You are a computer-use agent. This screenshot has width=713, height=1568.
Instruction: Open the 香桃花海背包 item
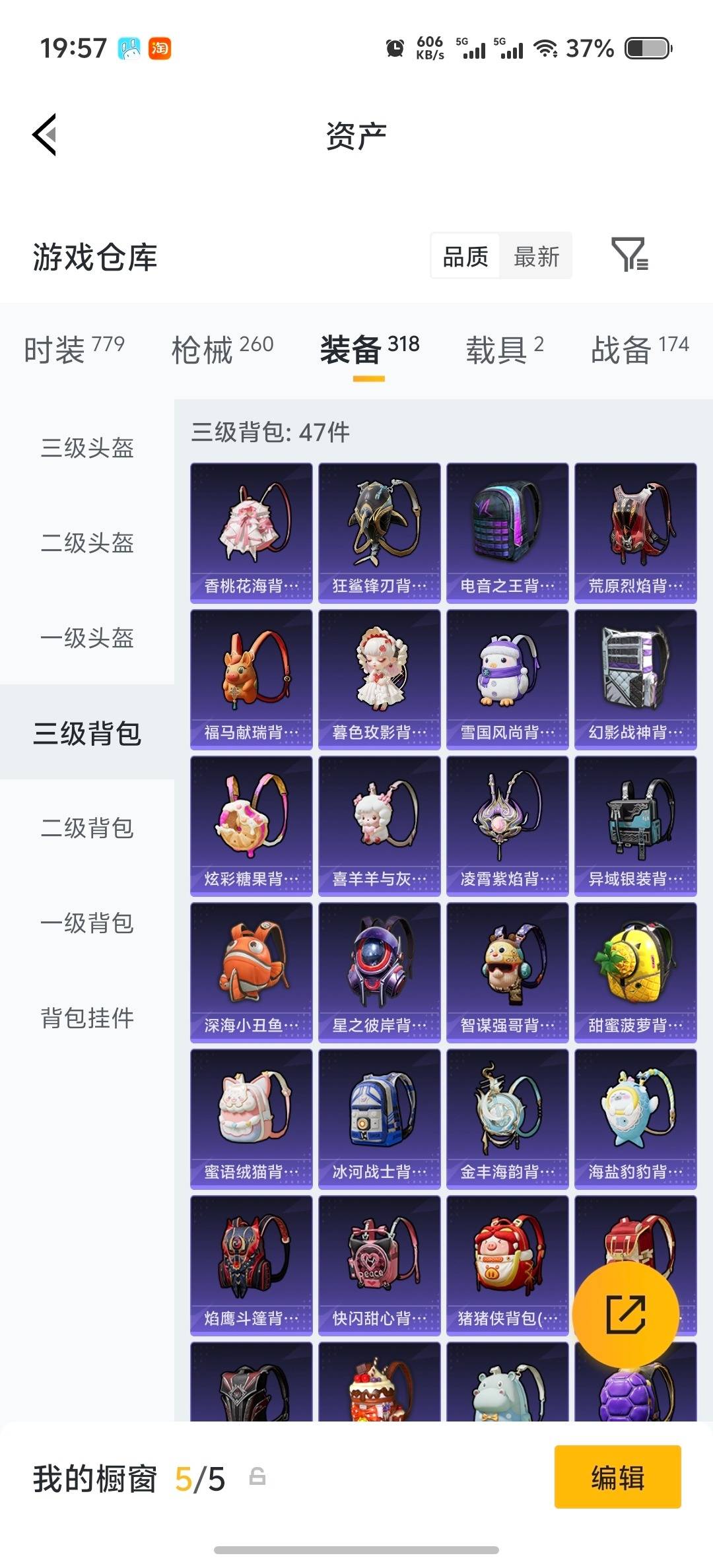(251, 533)
